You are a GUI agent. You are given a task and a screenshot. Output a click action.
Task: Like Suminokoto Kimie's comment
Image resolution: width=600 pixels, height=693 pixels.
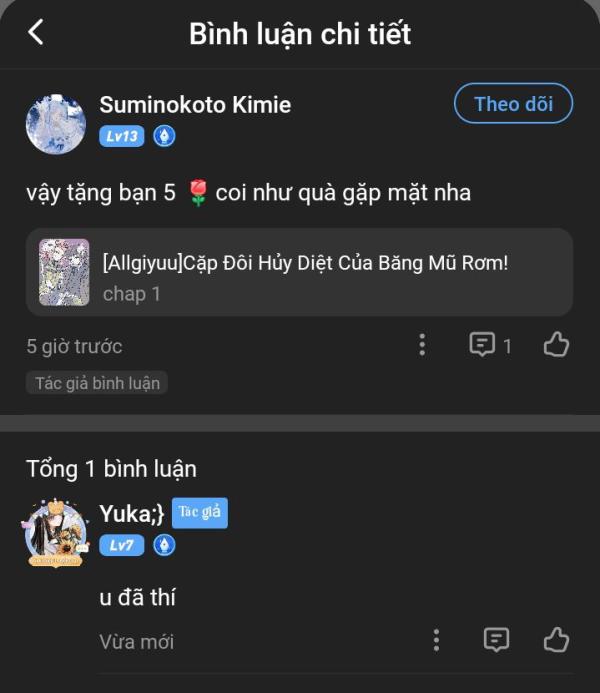coord(556,345)
